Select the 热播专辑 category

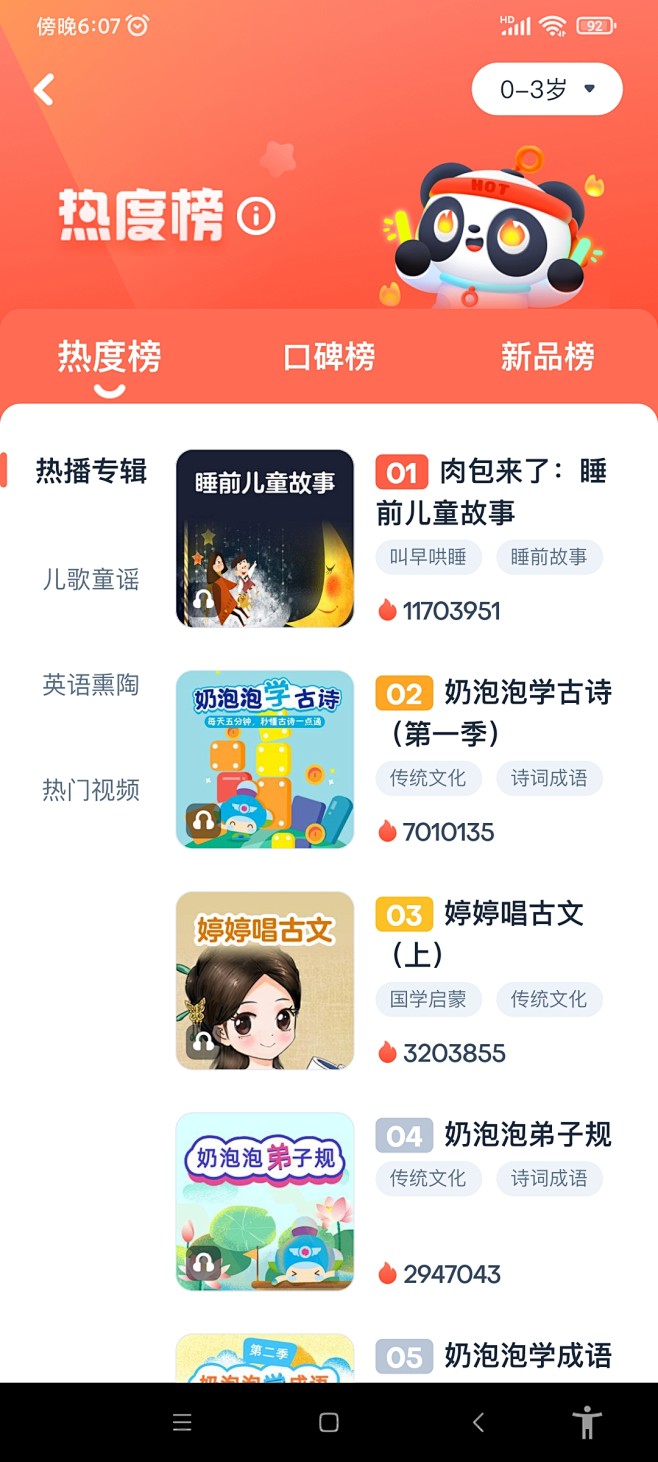pos(91,470)
